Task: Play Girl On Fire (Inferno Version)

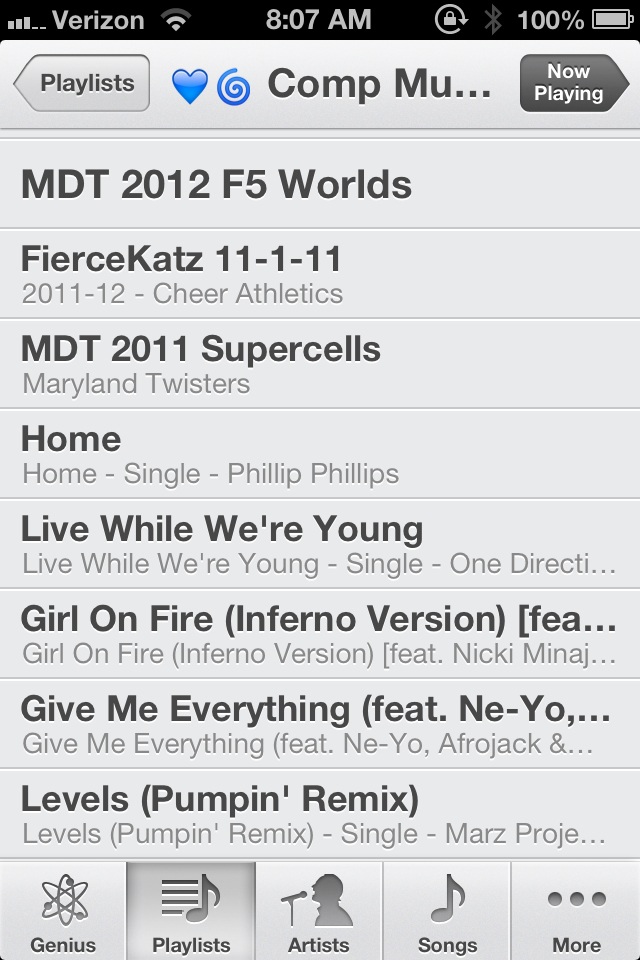Action: 320,634
